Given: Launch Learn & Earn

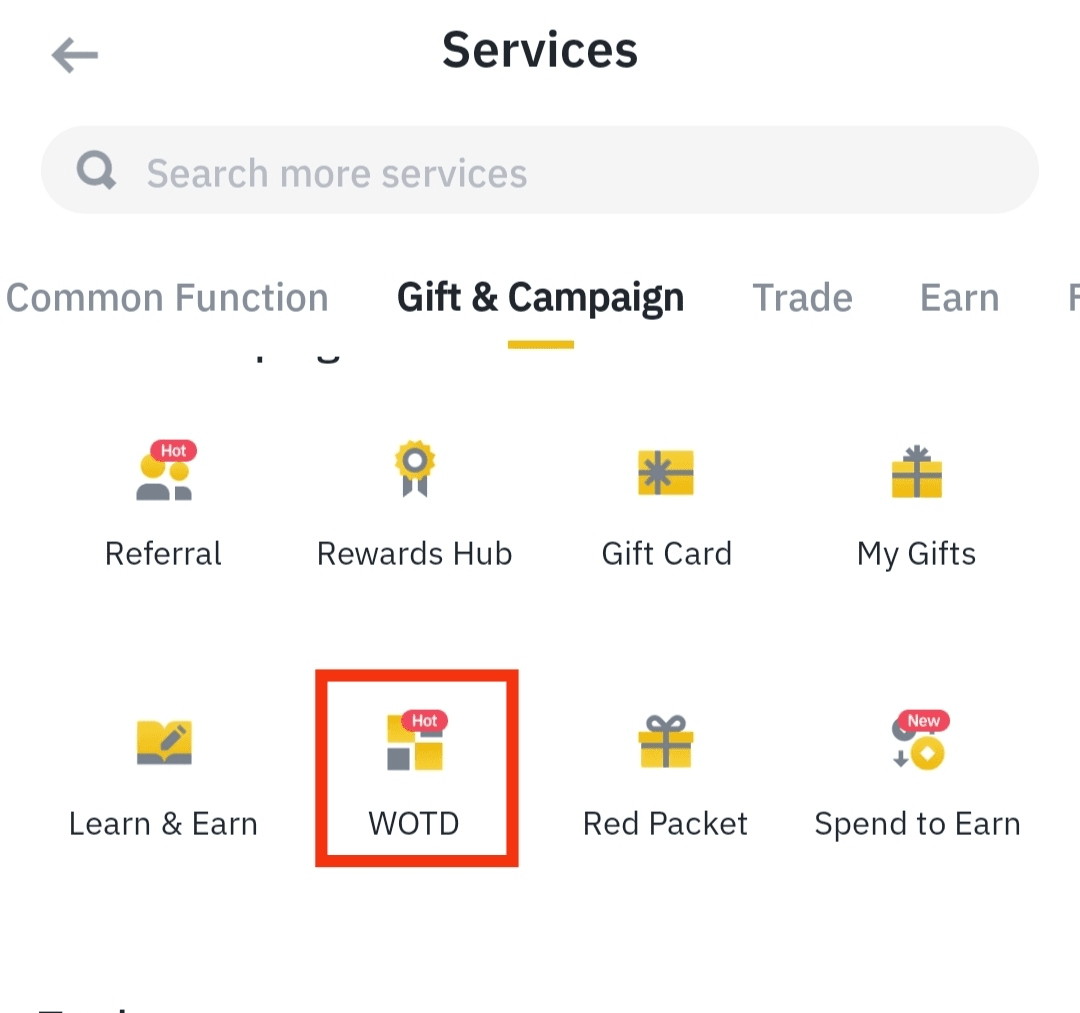Looking at the screenshot, I should click(x=163, y=776).
